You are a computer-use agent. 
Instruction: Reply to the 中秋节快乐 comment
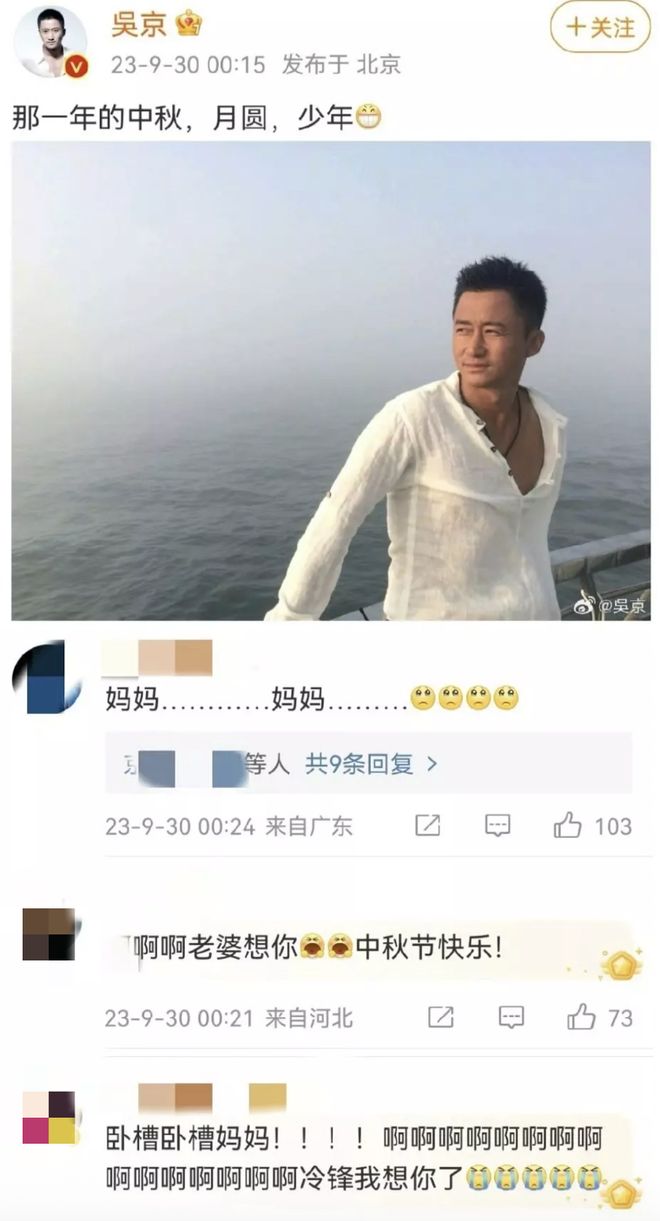(510, 1017)
